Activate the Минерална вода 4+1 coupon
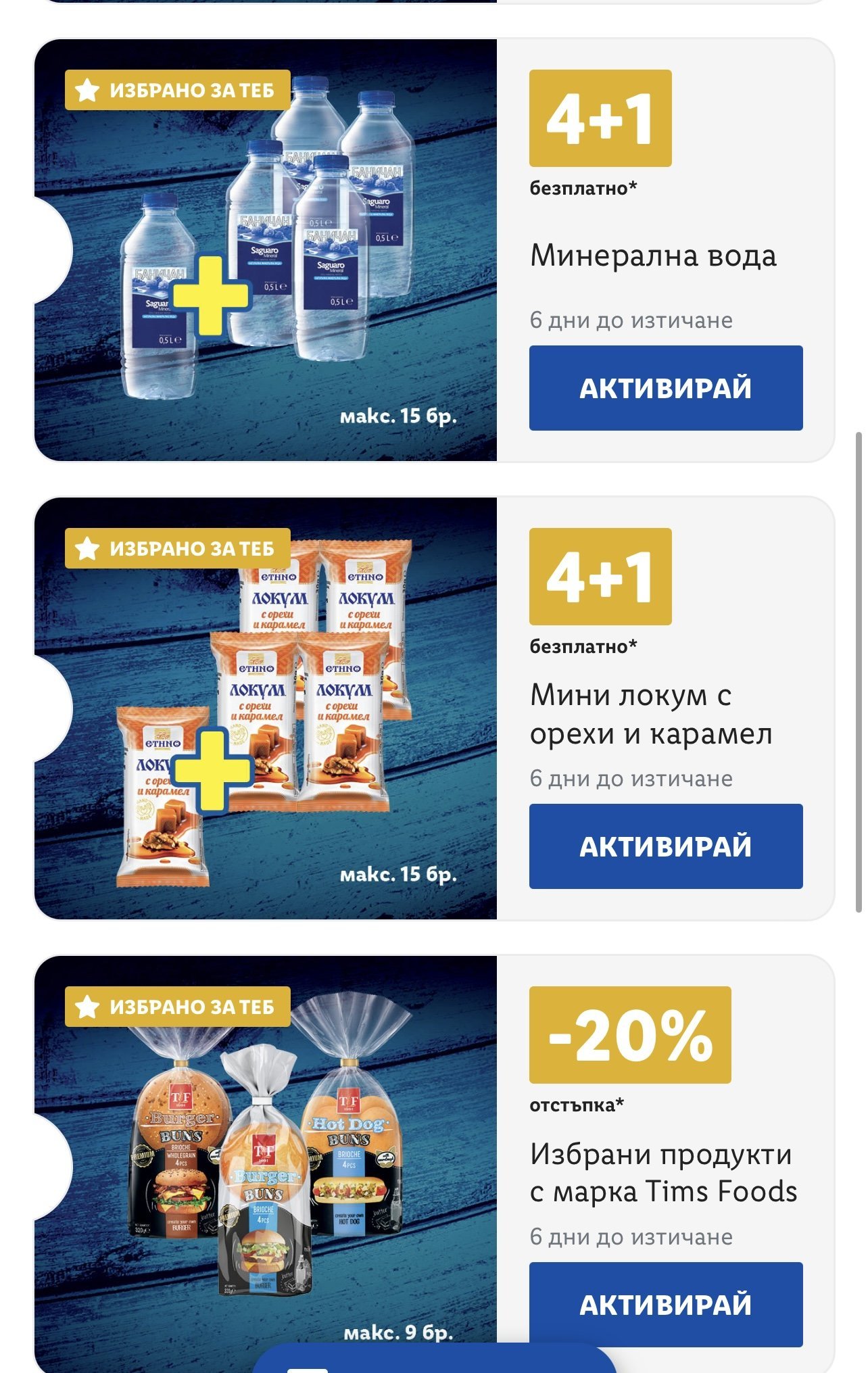868x1373 pixels. click(665, 388)
